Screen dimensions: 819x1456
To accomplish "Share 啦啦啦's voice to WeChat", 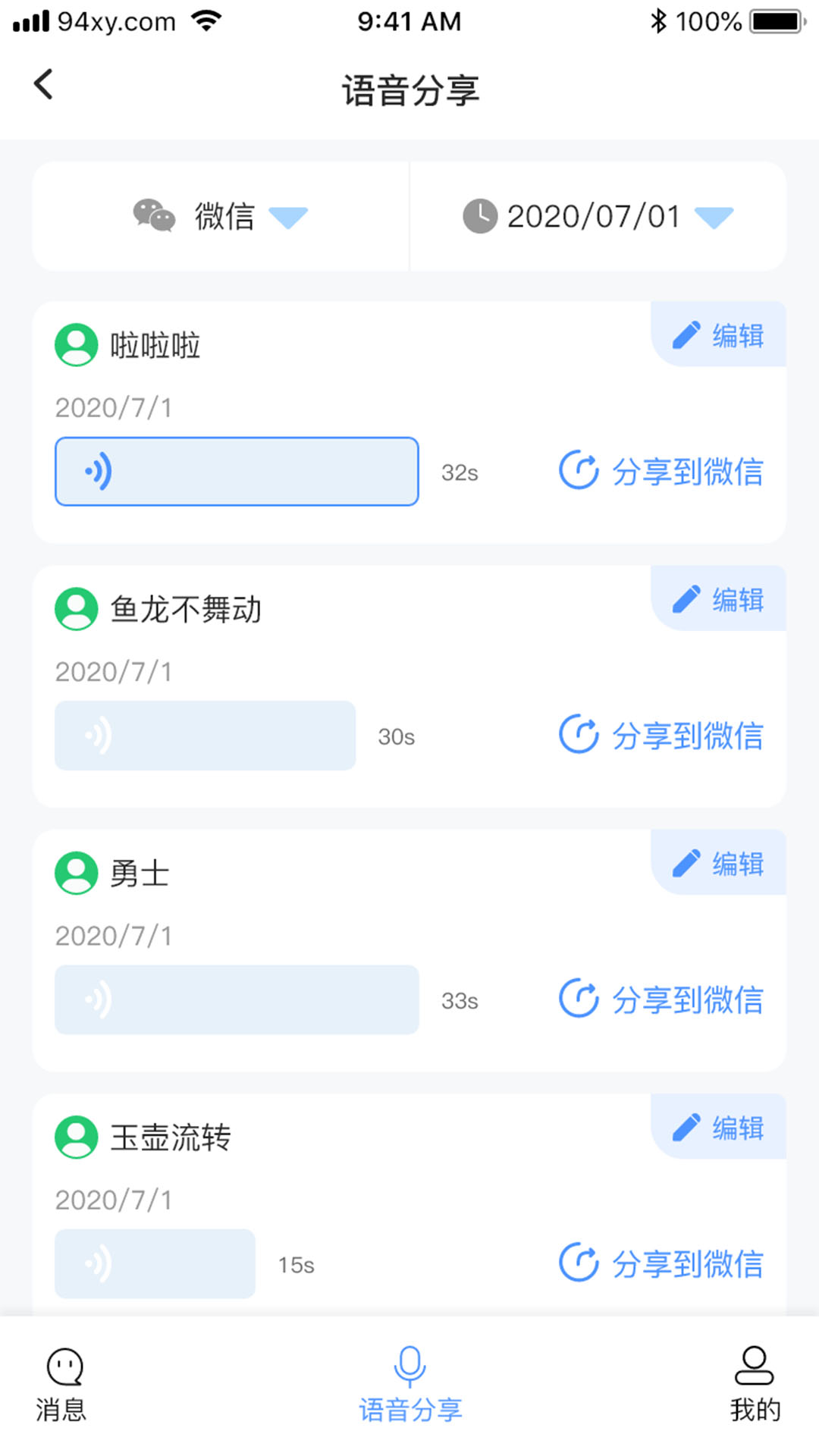I will pos(661,471).
